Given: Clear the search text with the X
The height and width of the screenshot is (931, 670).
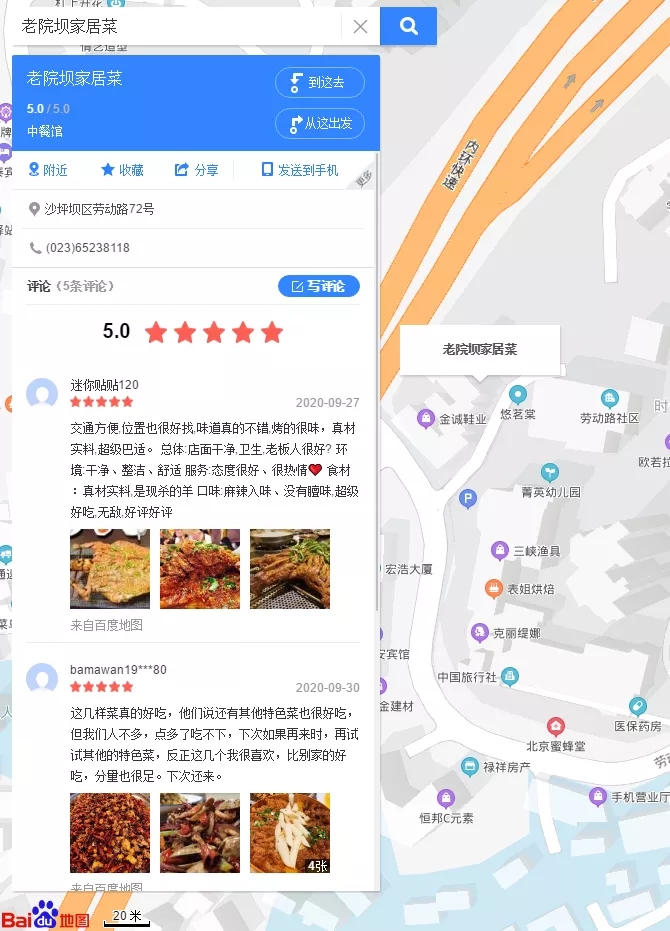Looking at the screenshot, I should tap(360, 27).
